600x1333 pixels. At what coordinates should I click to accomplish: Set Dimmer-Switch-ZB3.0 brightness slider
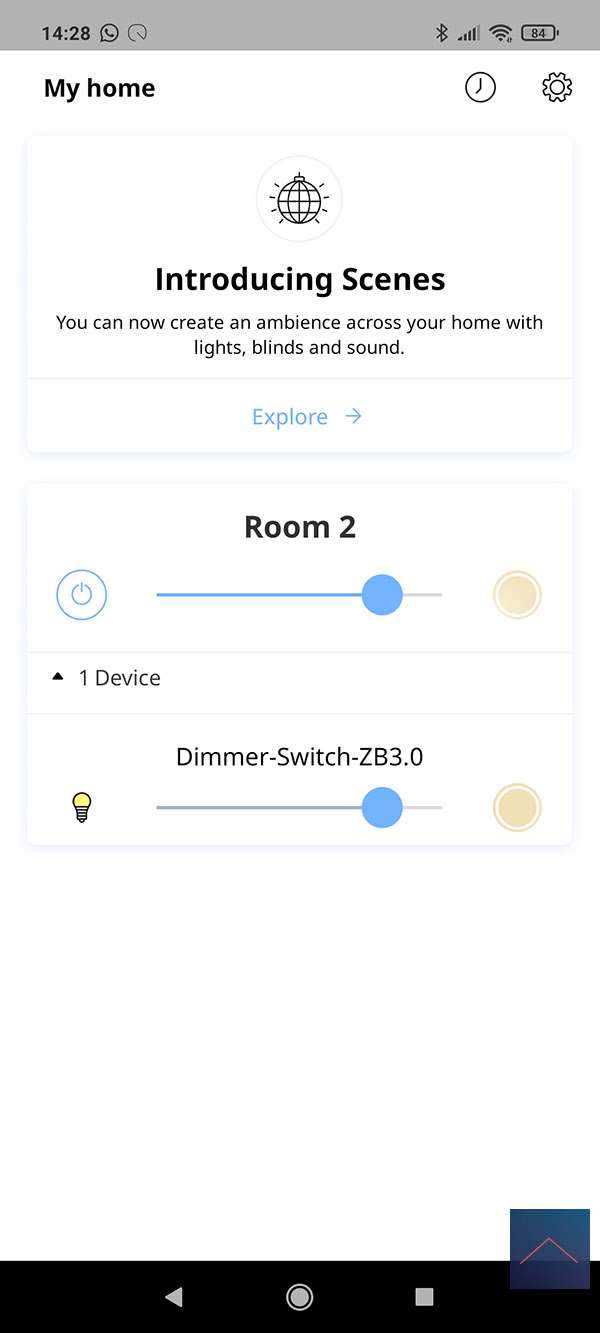[x=381, y=807]
